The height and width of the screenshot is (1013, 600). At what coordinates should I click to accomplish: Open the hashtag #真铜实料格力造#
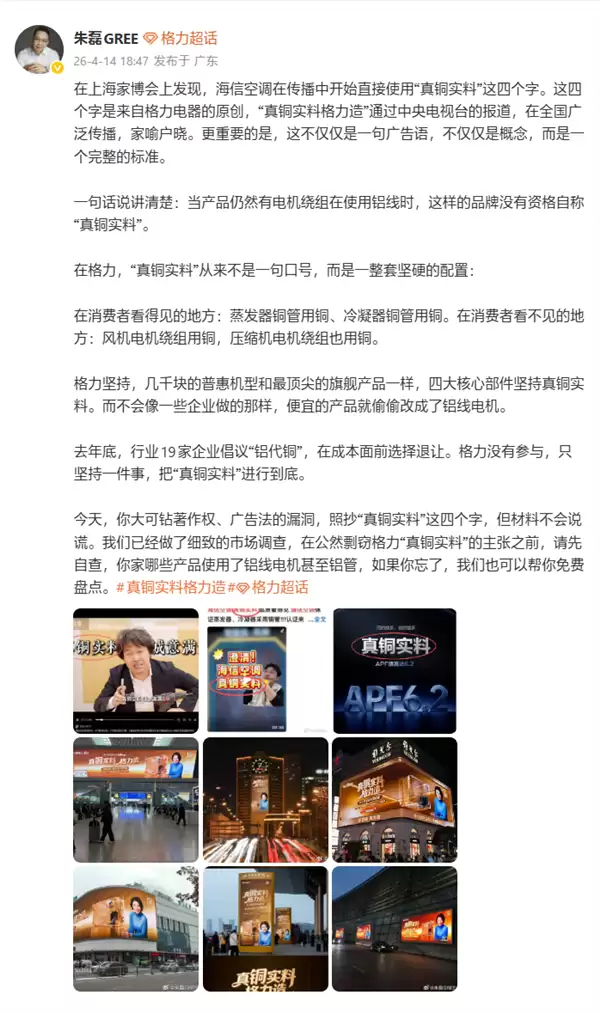pos(168,587)
